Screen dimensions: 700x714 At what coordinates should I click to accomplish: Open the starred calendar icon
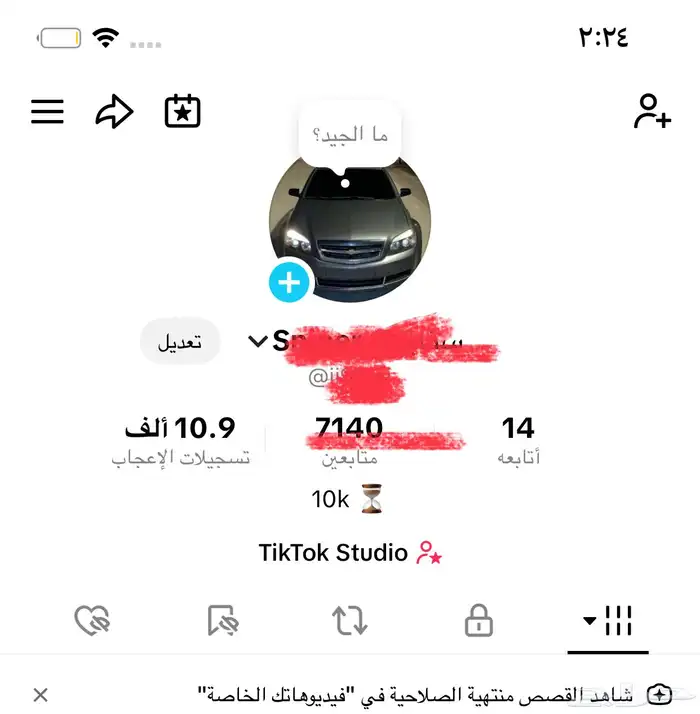click(183, 111)
